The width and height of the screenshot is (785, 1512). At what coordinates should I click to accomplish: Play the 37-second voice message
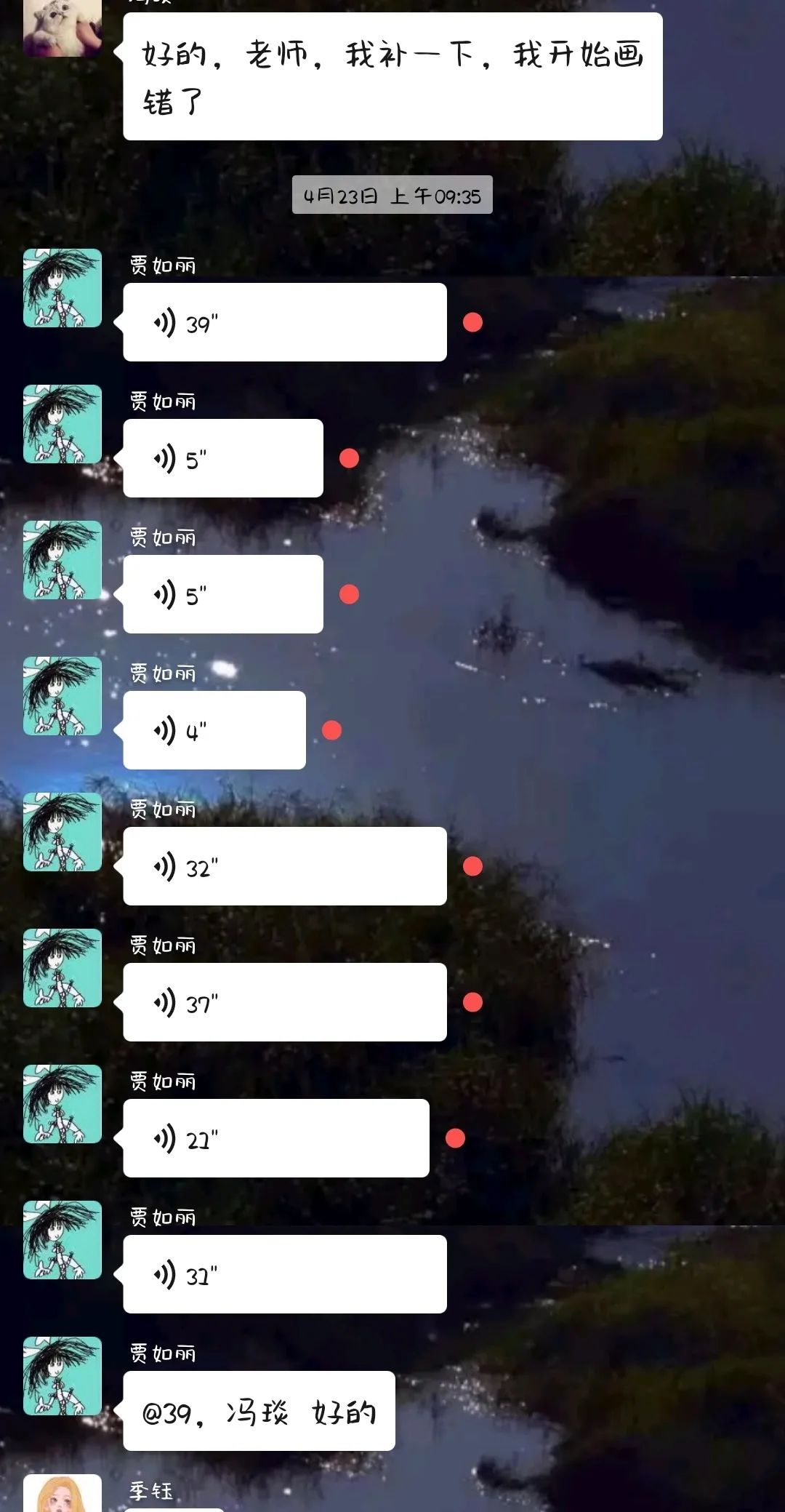(284, 1002)
